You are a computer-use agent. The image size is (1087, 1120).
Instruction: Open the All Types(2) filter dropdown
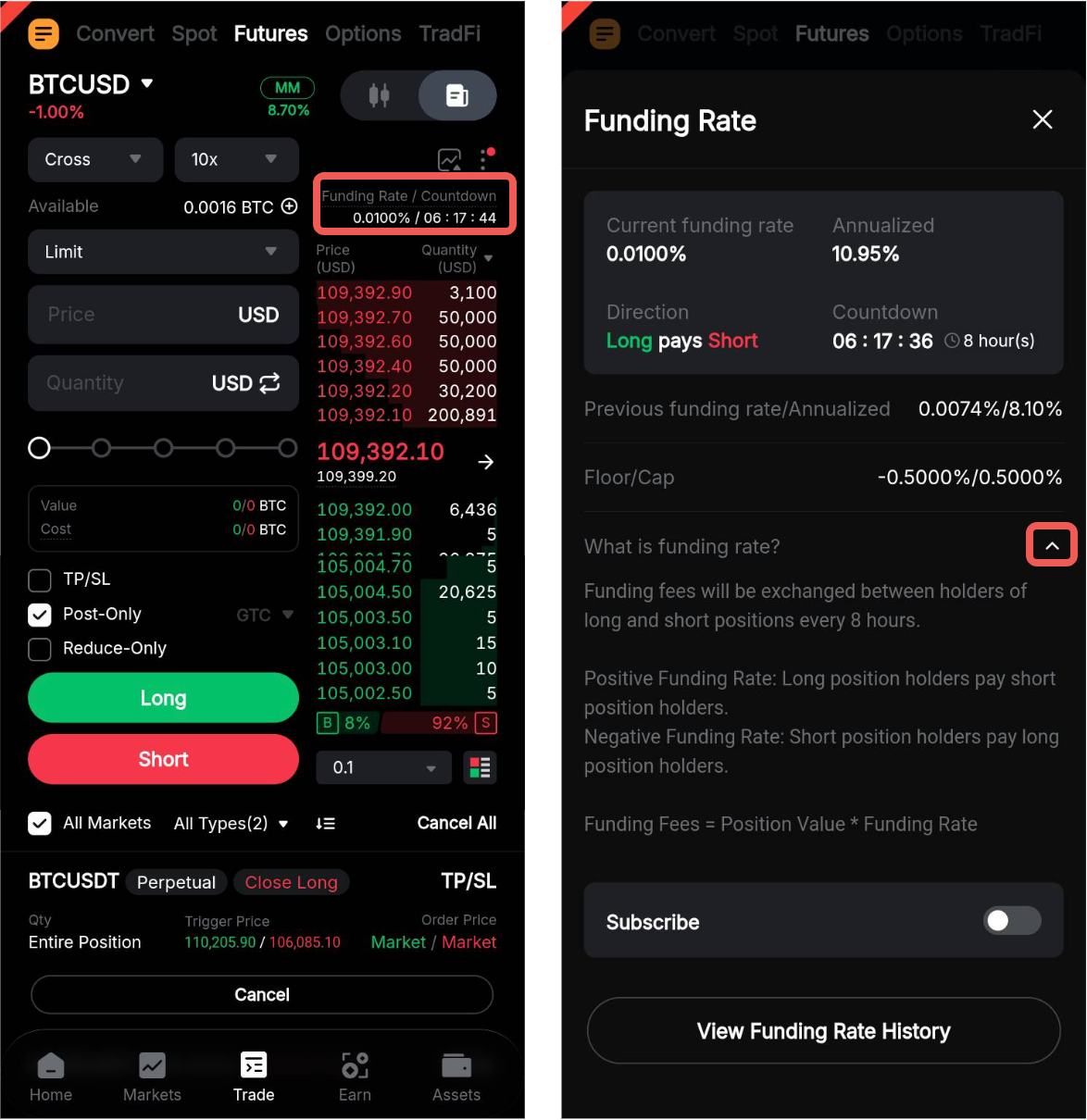[x=231, y=823]
